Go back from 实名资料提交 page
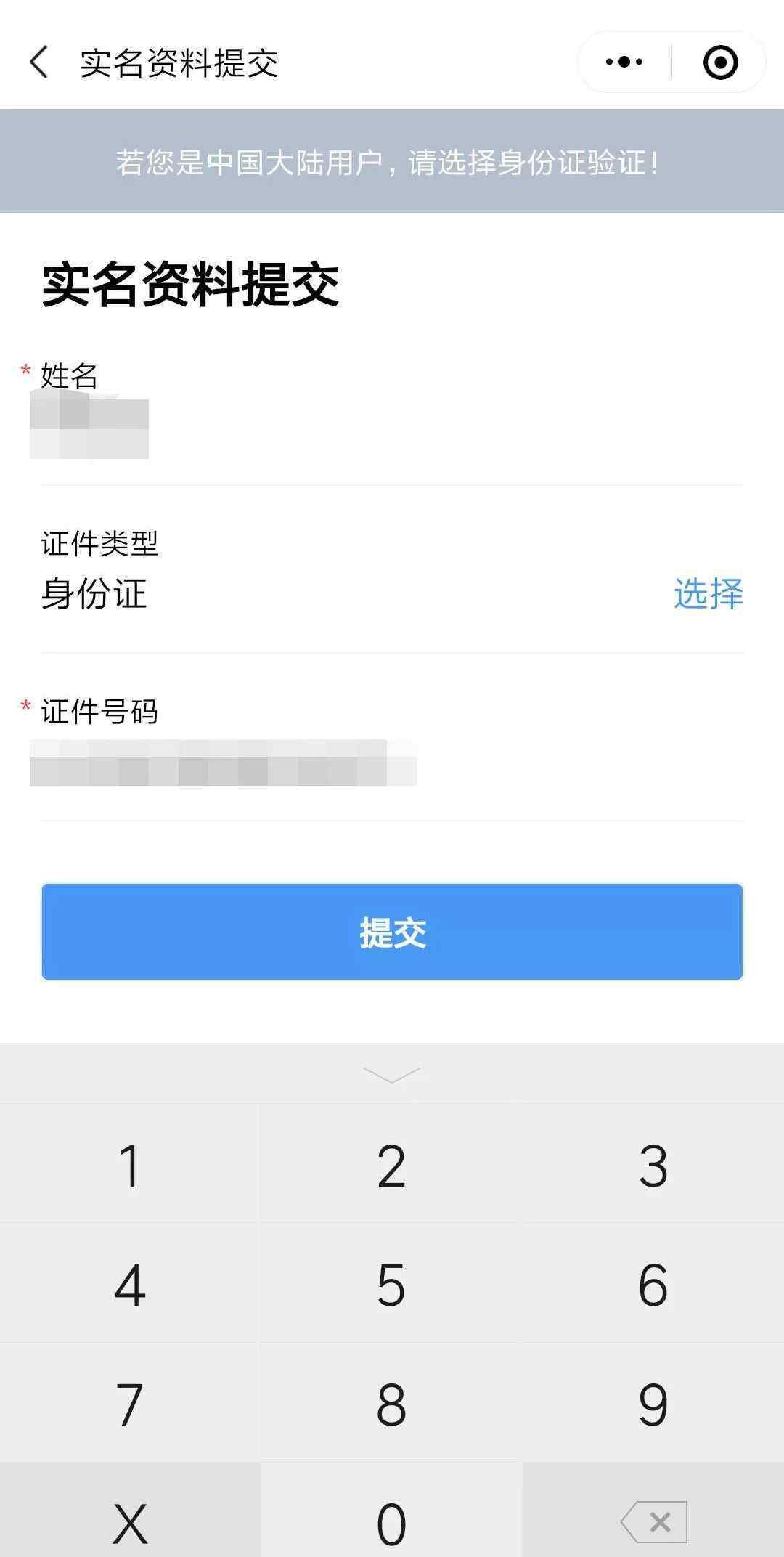Screen dimensions: 784x1557 39,62
